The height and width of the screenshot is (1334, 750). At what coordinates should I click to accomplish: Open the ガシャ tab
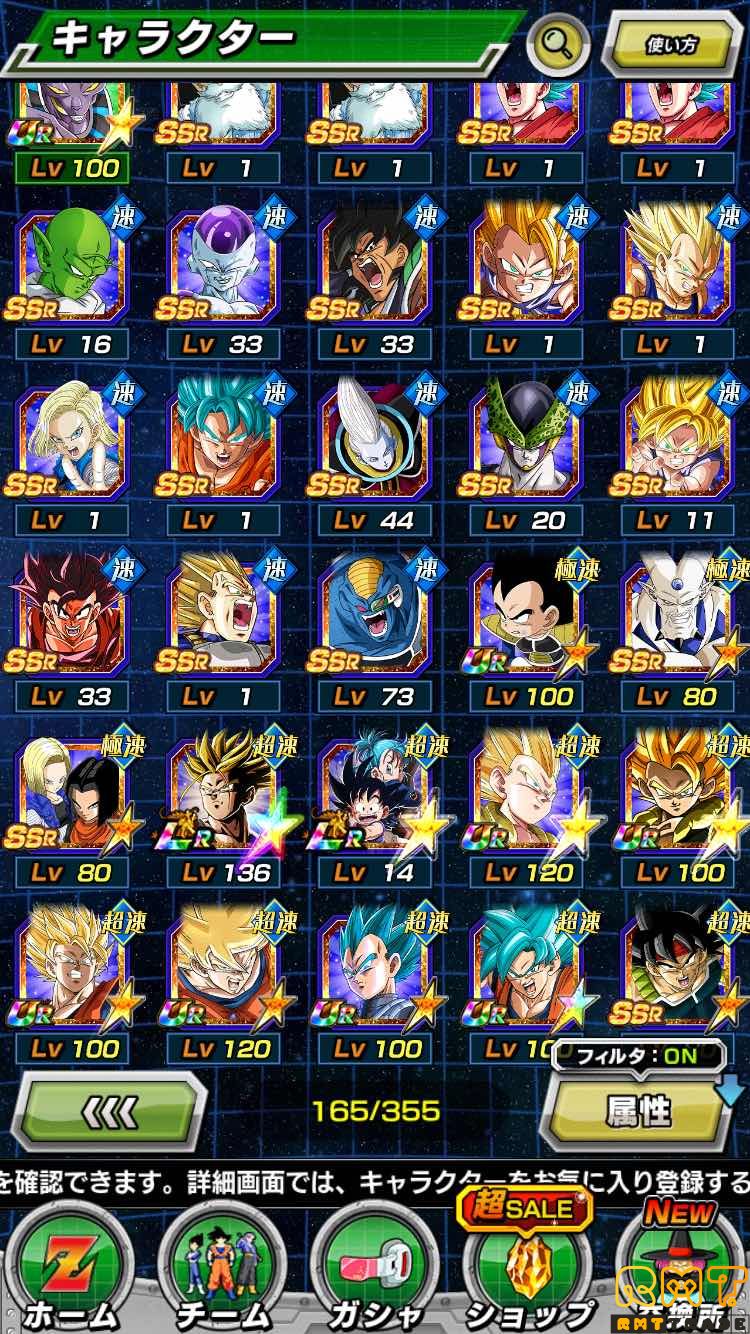point(374,1275)
